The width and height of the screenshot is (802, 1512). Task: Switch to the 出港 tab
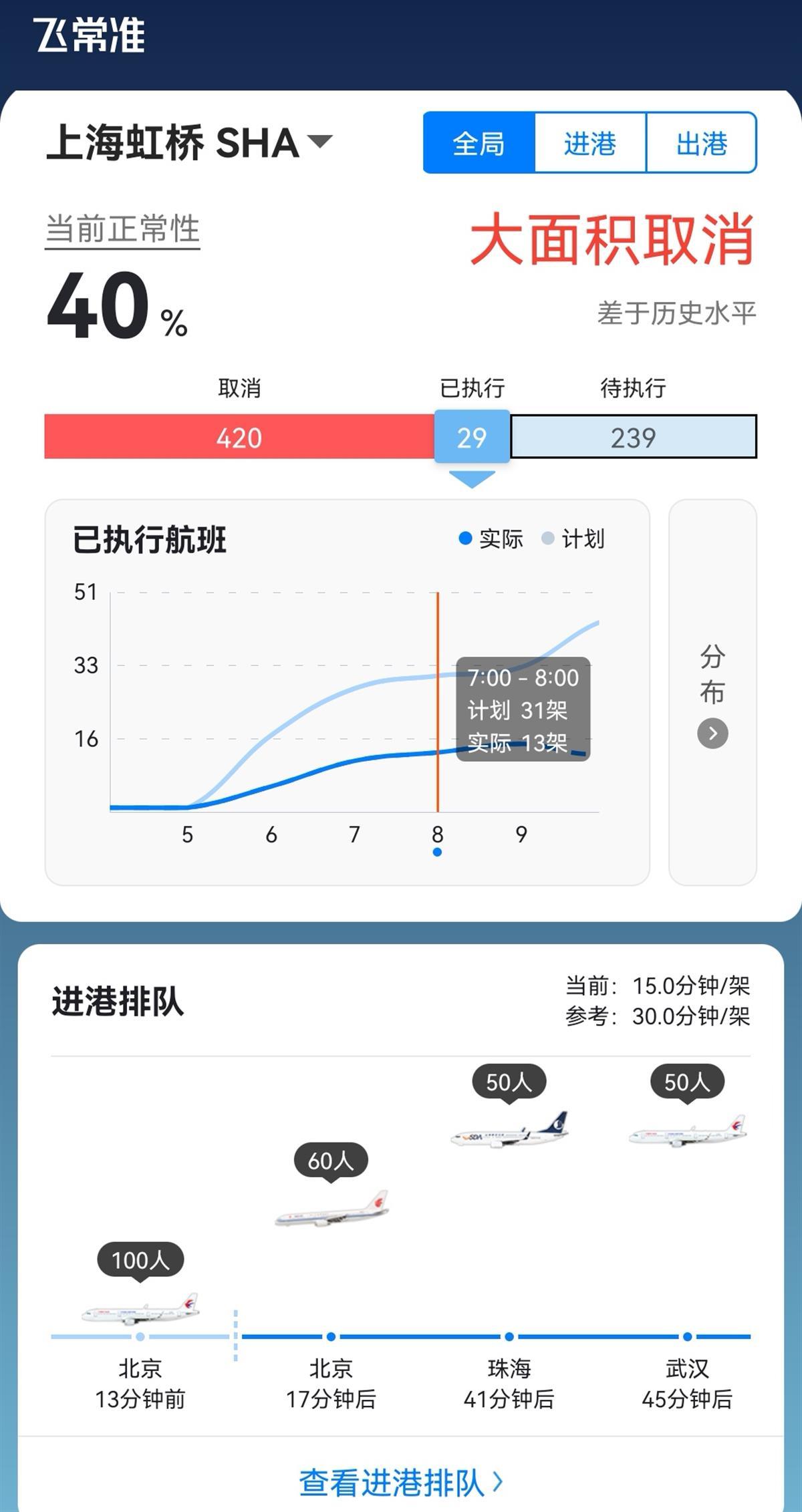point(702,143)
